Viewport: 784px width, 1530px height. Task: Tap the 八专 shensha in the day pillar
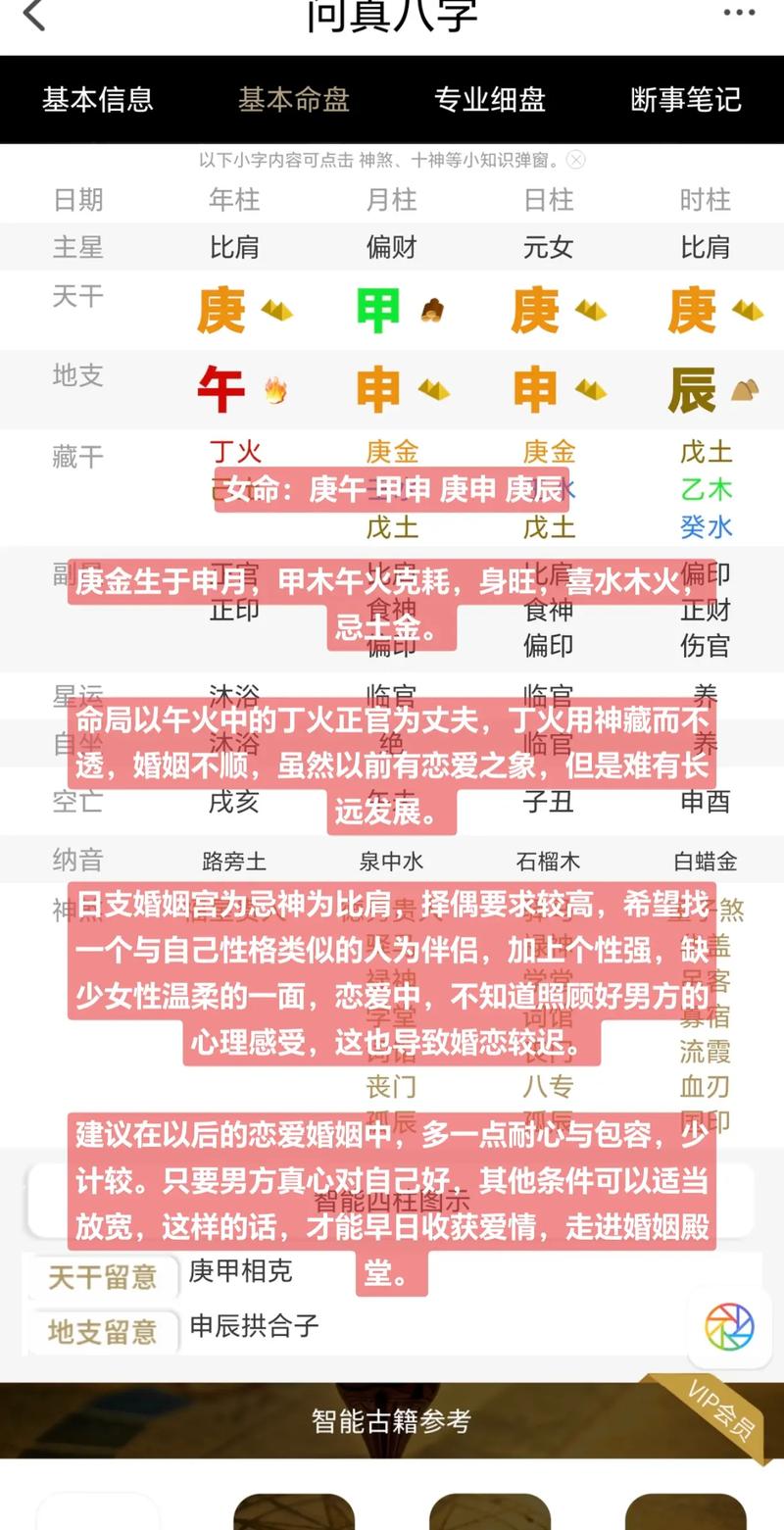(x=548, y=1086)
